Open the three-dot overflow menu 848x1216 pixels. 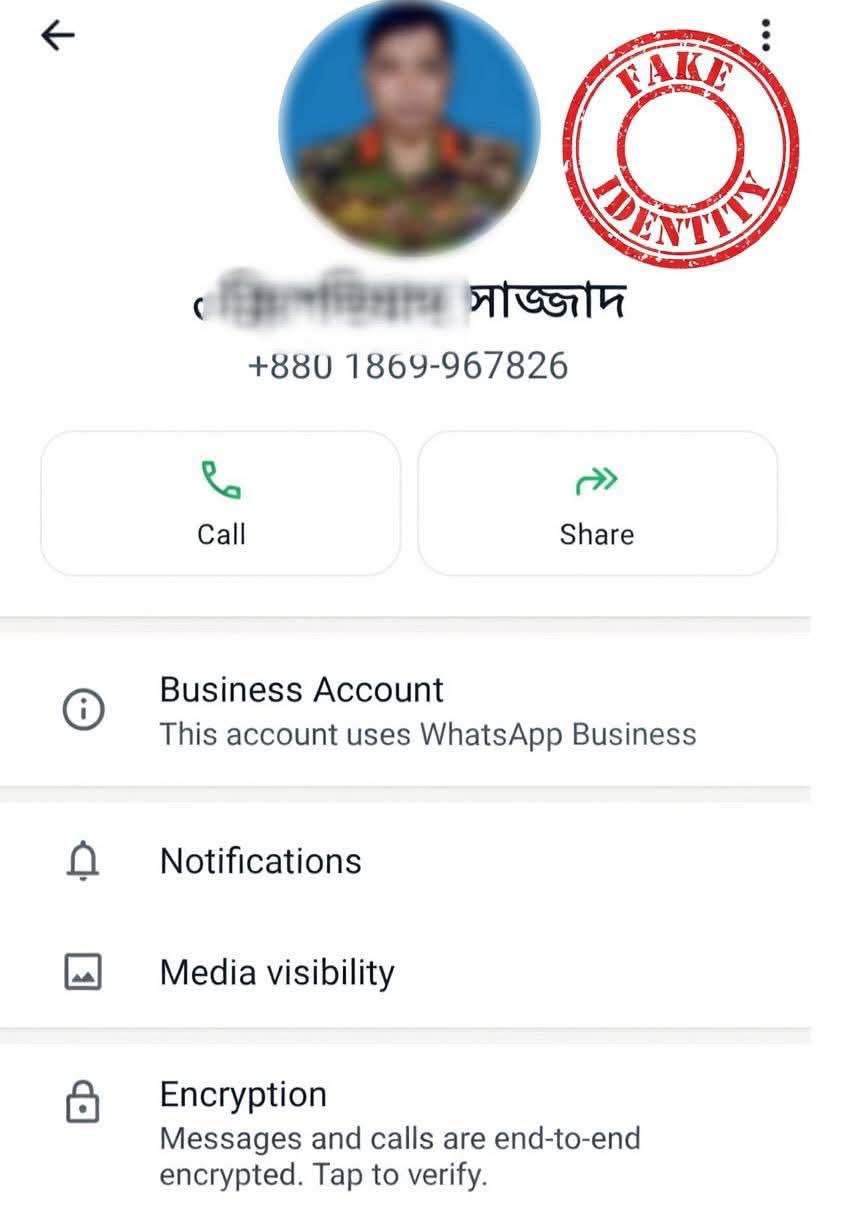(766, 36)
